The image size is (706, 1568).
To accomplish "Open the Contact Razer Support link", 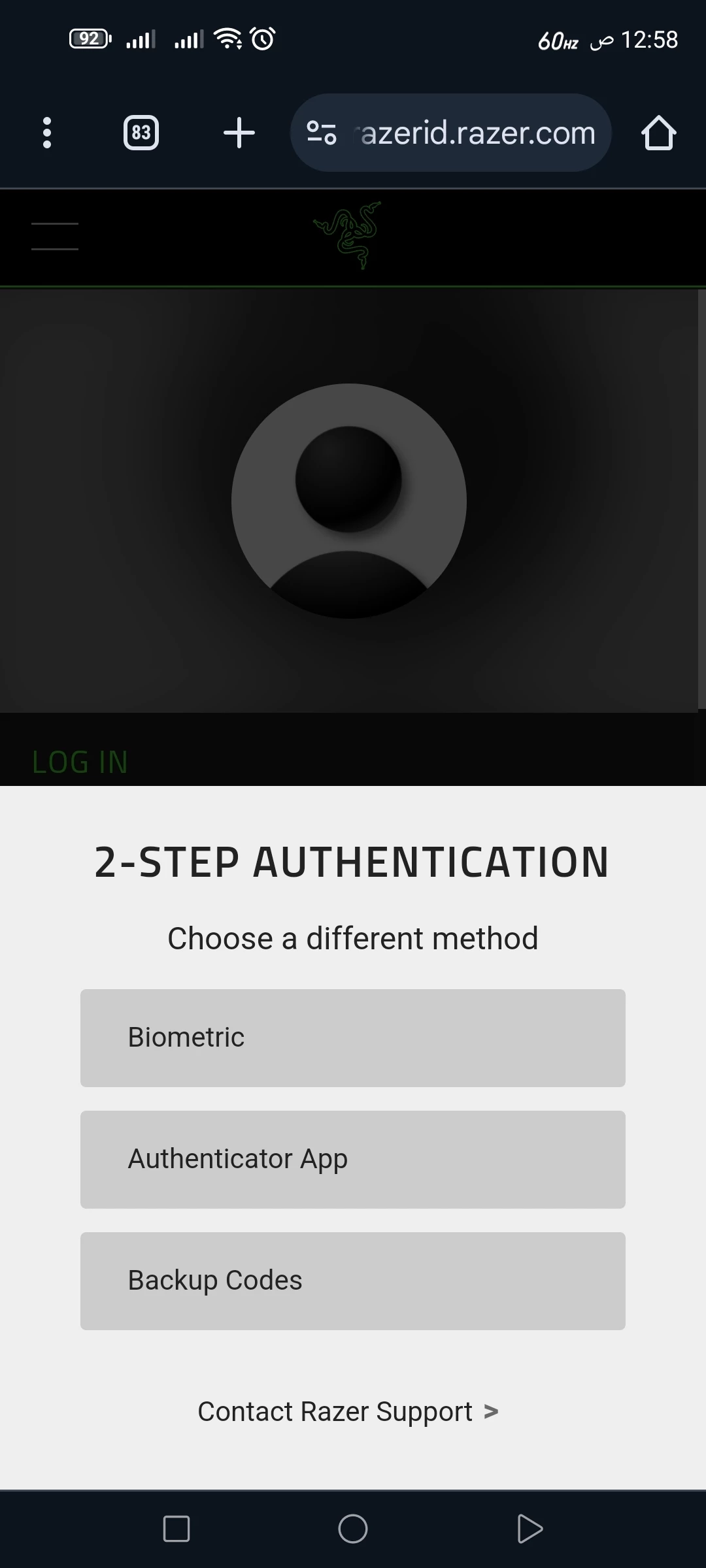I will pos(348,1412).
